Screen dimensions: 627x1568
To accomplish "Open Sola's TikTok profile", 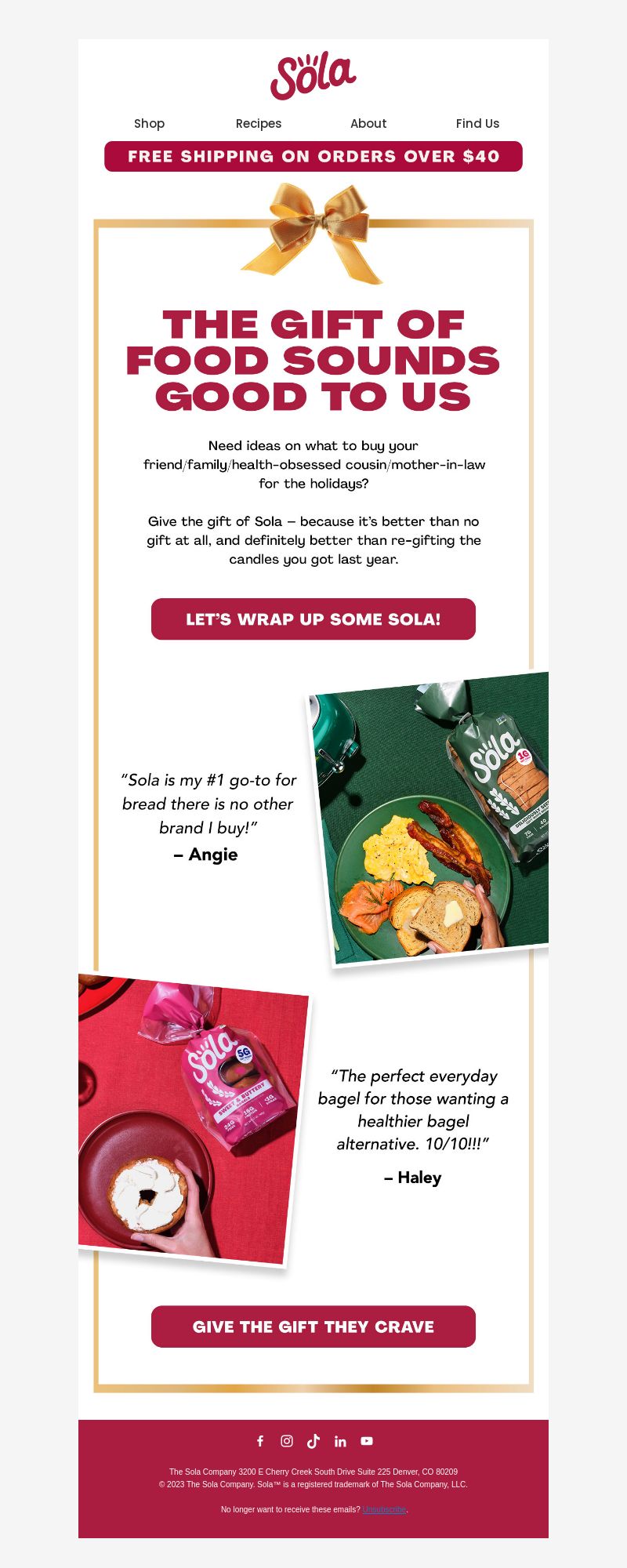I will 313,1441.
